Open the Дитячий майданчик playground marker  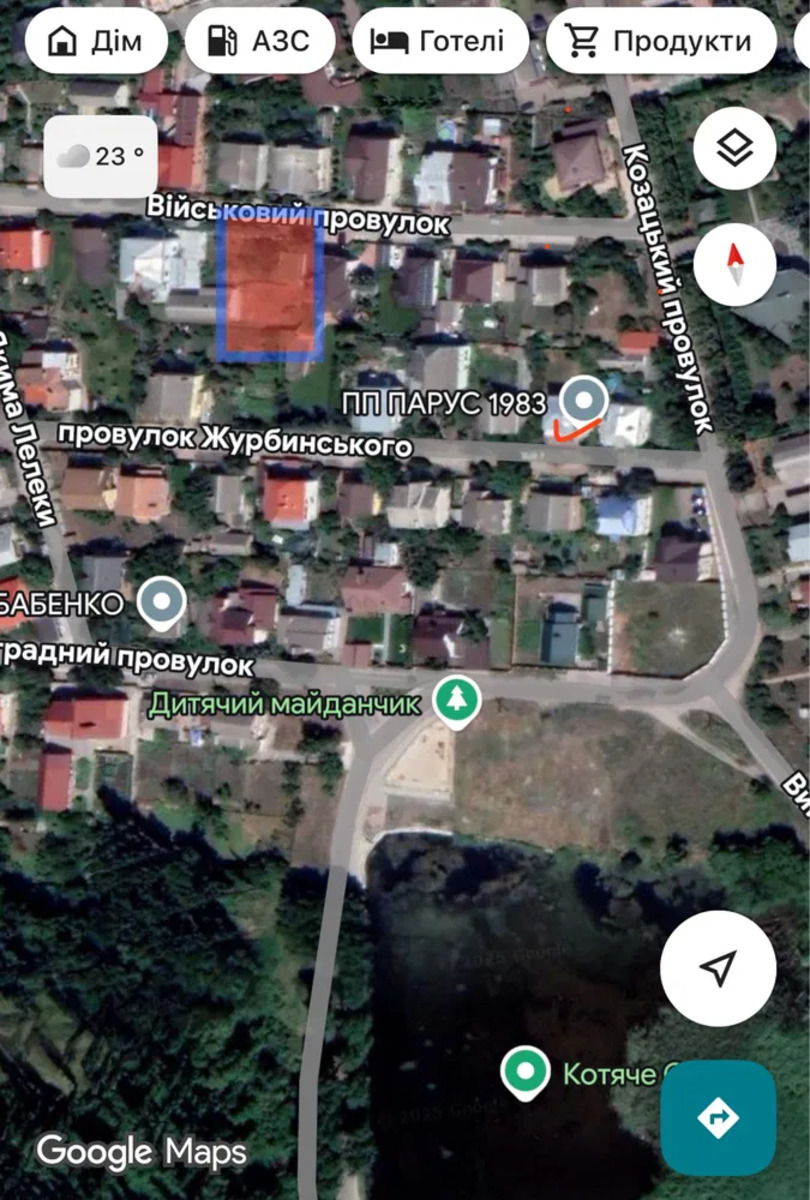457,701
